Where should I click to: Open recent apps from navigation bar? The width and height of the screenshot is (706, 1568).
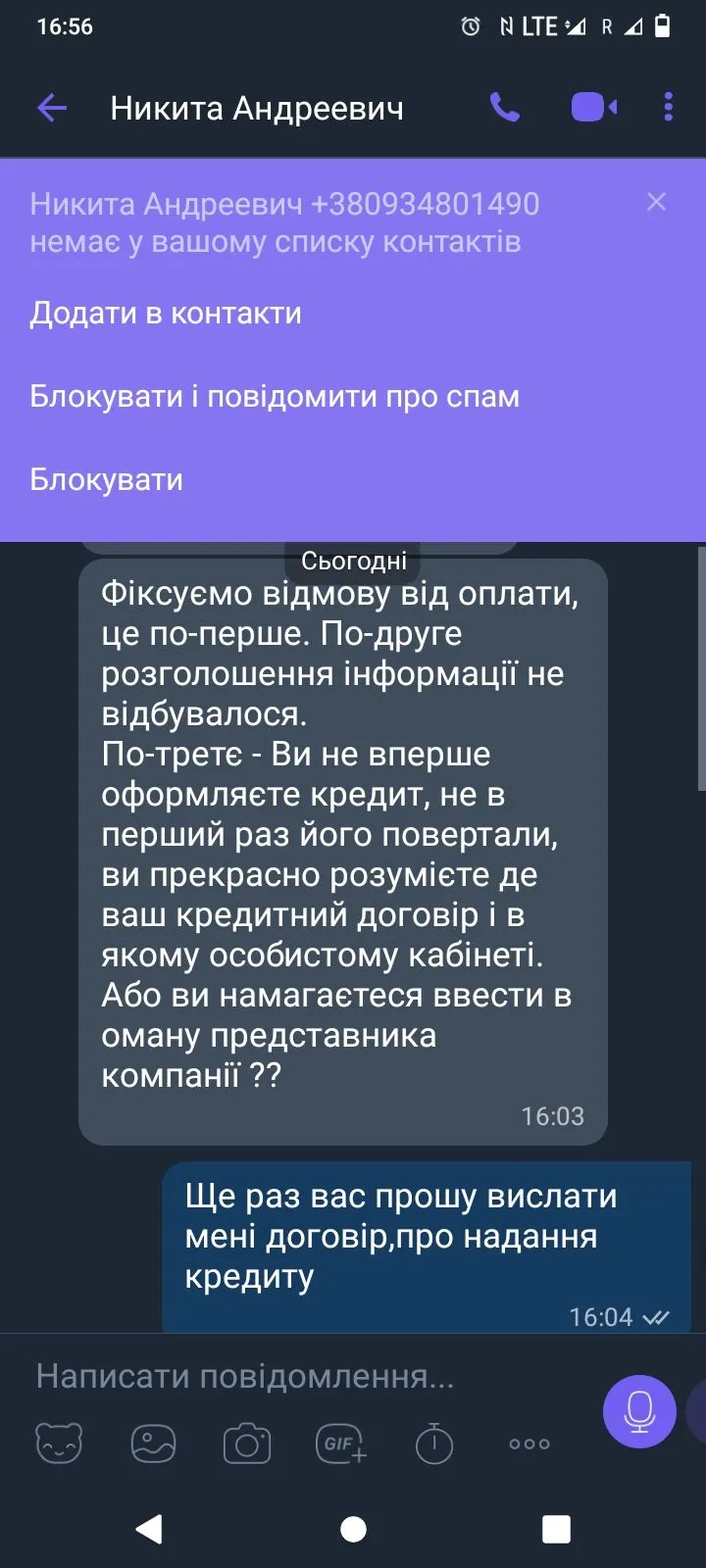click(x=556, y=1529)
